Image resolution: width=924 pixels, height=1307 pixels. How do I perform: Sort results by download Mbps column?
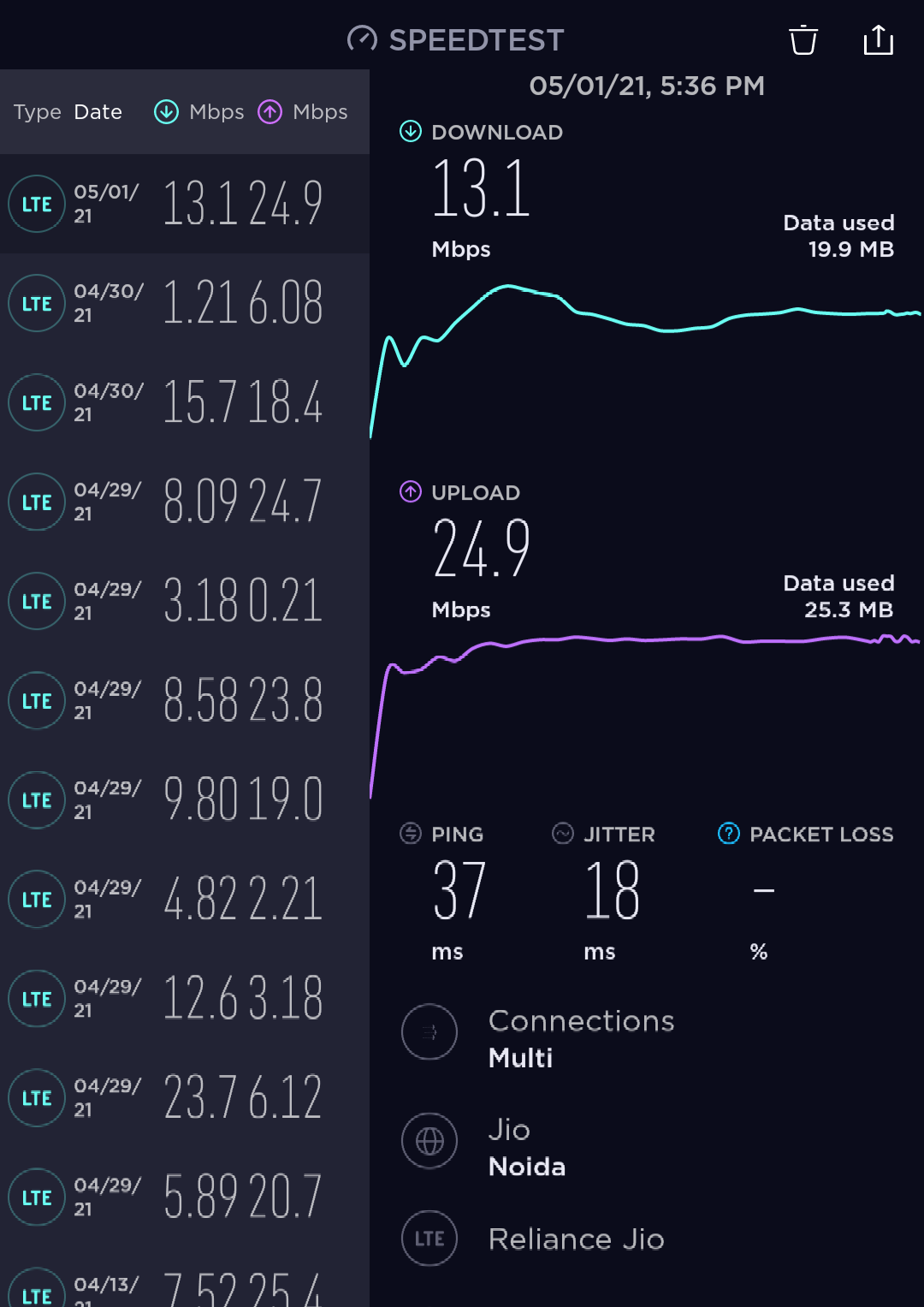(x=199, y=112)
